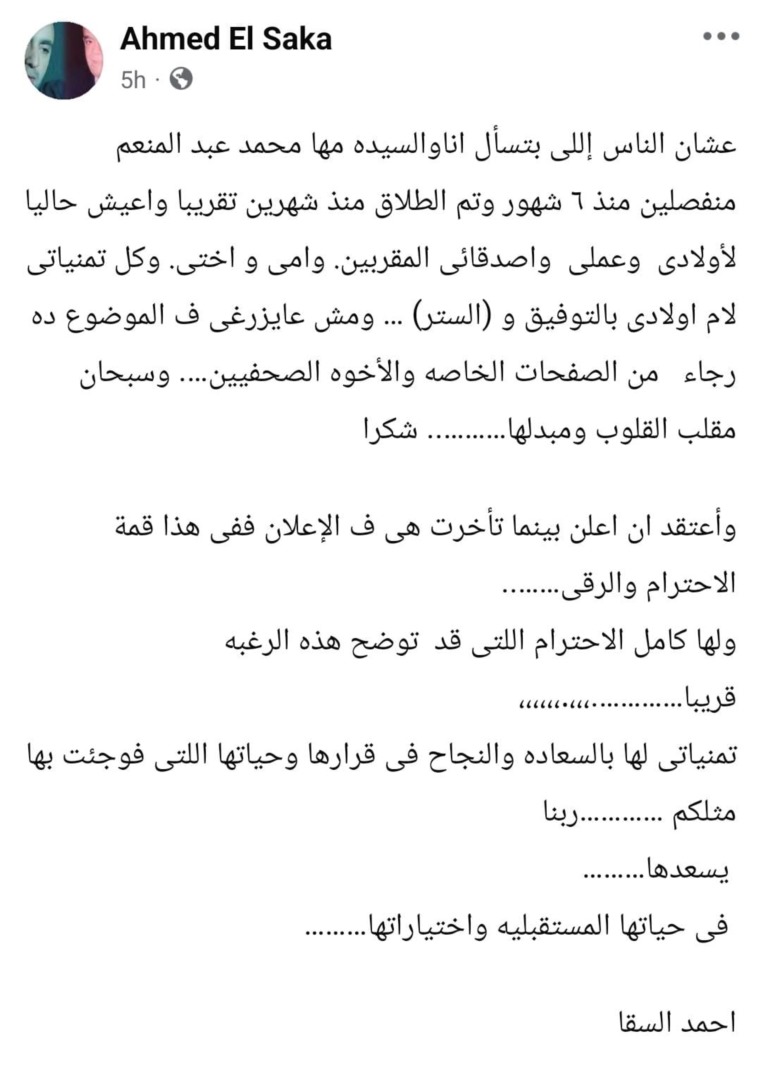Tap the Ahmed El Saka name link
The image size is (760, 1076).
(226, 38)
